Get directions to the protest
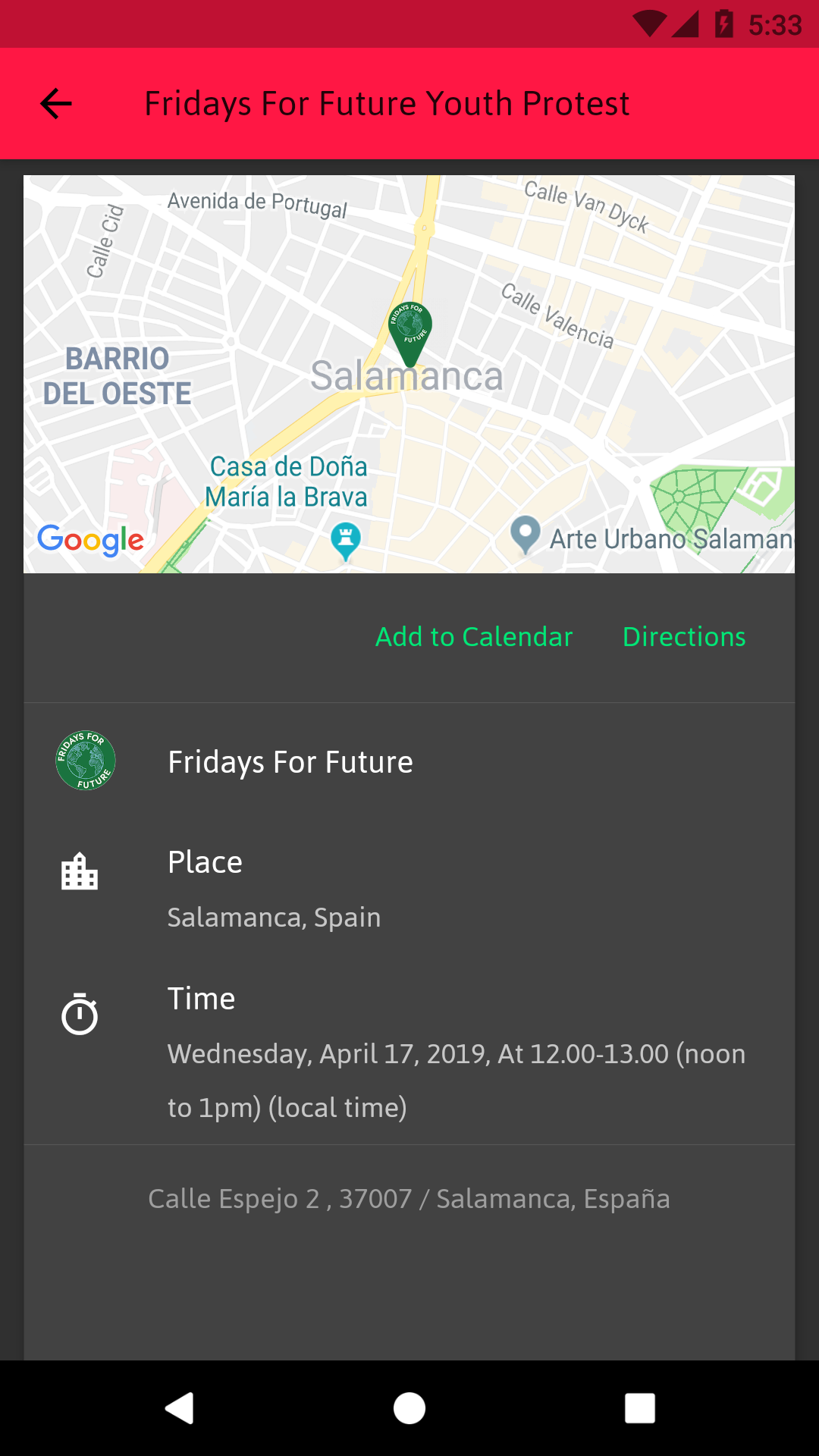Viewport: 819px width, 1456px height. [684, 637]
